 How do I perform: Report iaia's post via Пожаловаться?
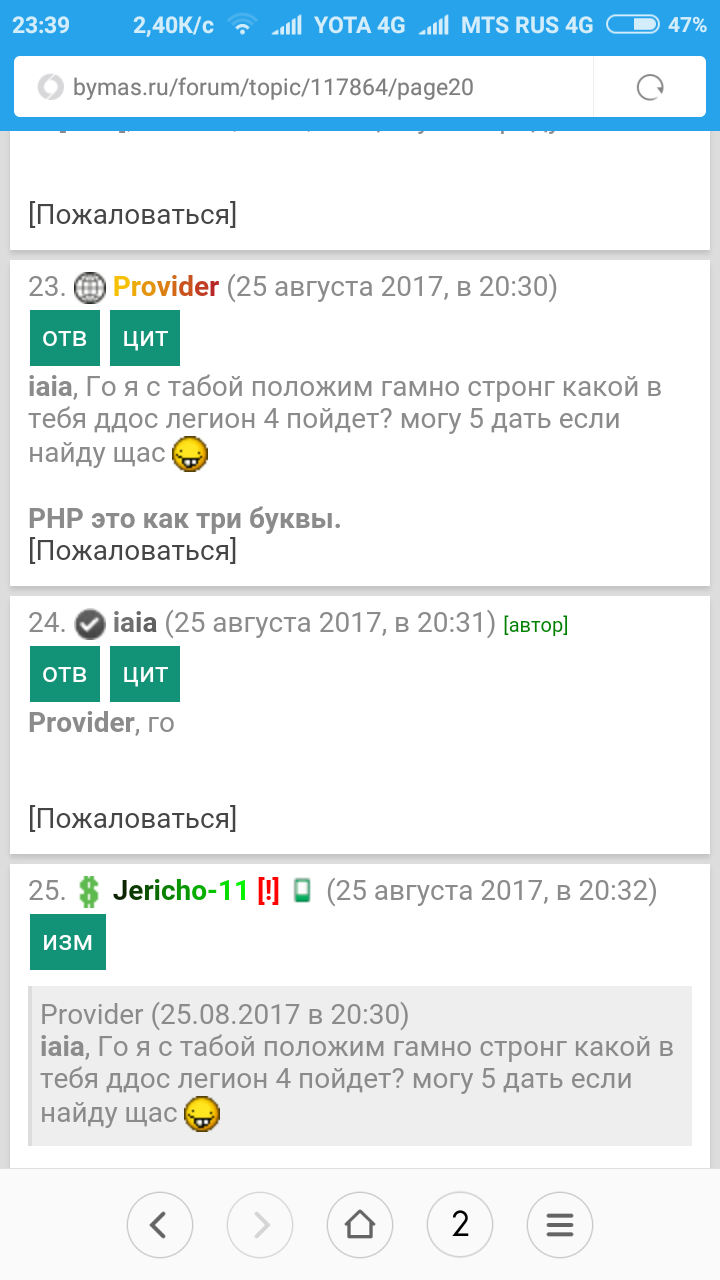(132, 819)
